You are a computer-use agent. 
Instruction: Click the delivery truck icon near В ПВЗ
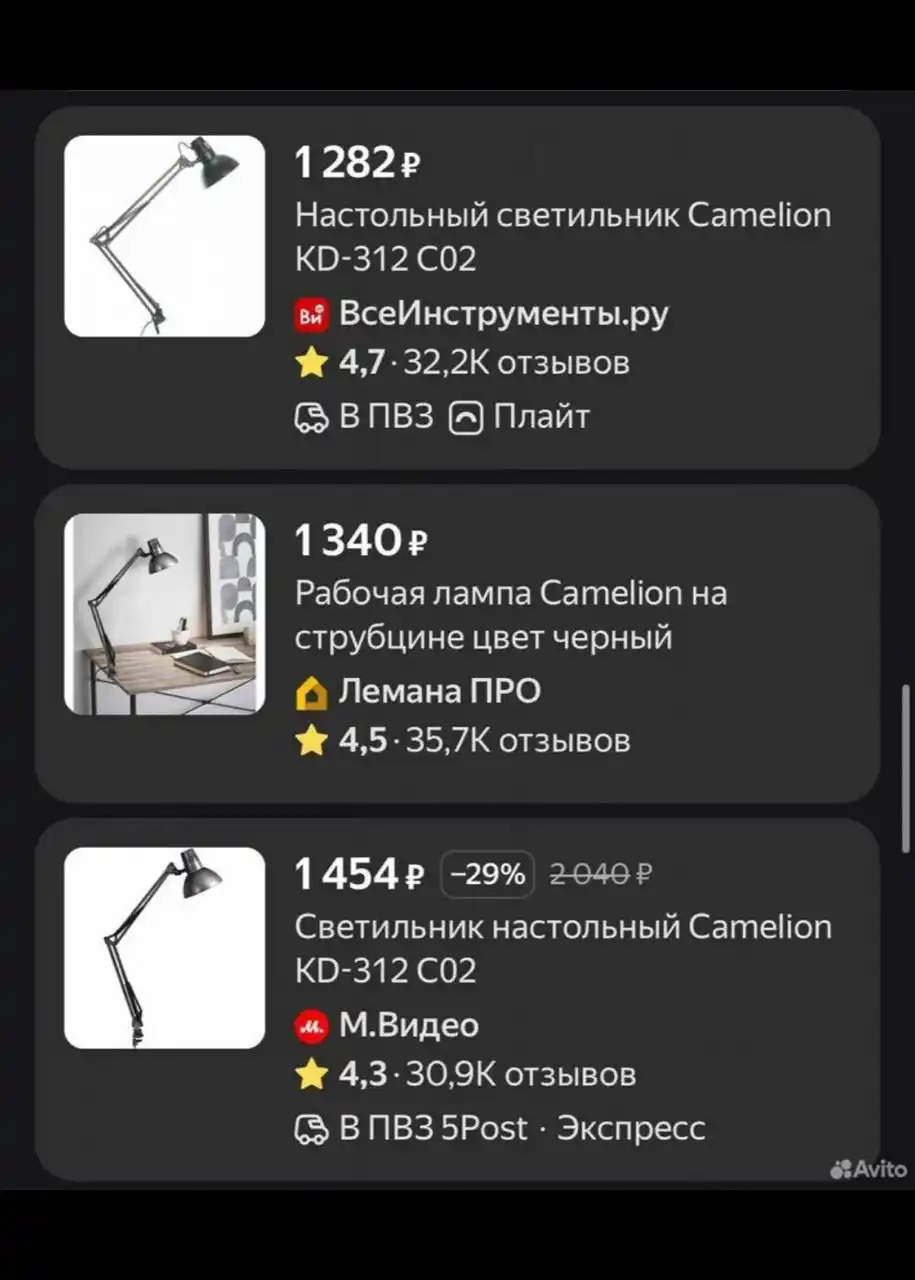312,416
